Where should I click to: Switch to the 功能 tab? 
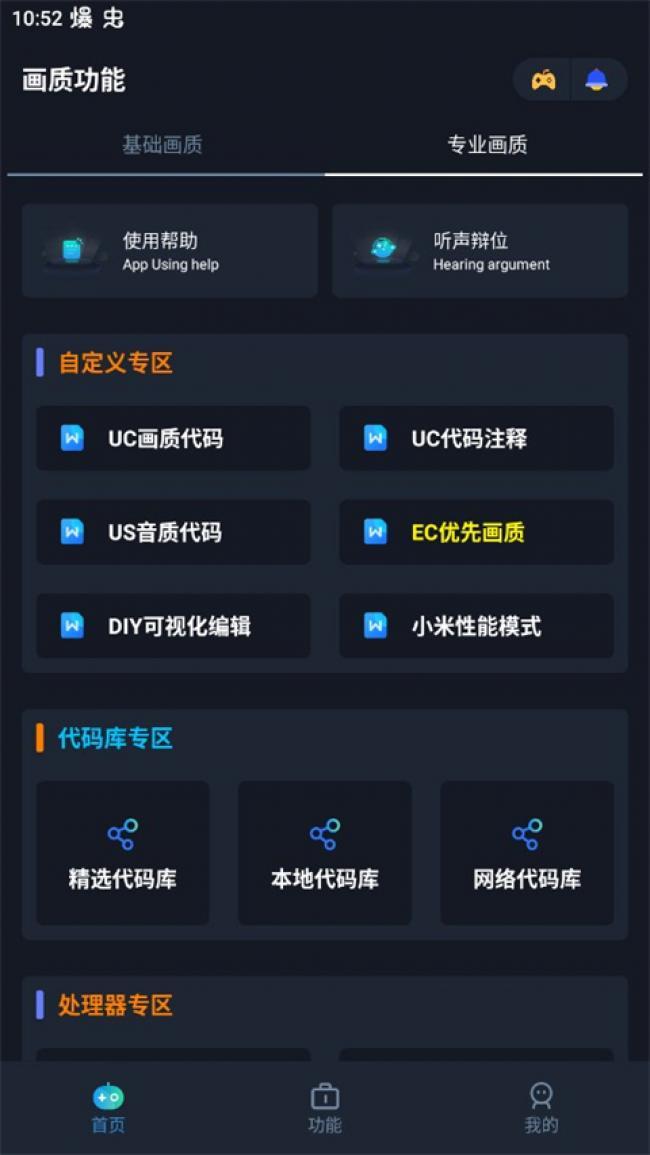tap(325, 1107)
